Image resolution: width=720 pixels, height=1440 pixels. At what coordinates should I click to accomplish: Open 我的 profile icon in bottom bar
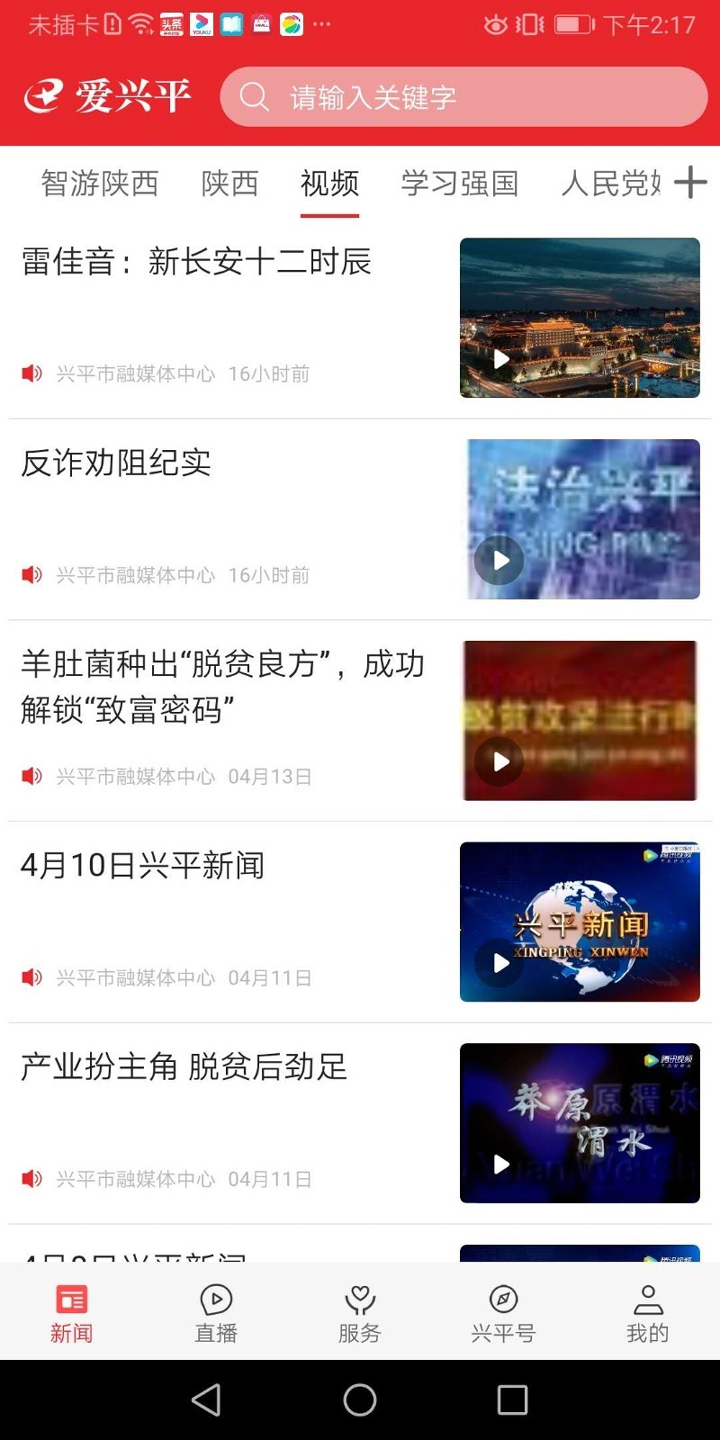tap(647, 1311)
